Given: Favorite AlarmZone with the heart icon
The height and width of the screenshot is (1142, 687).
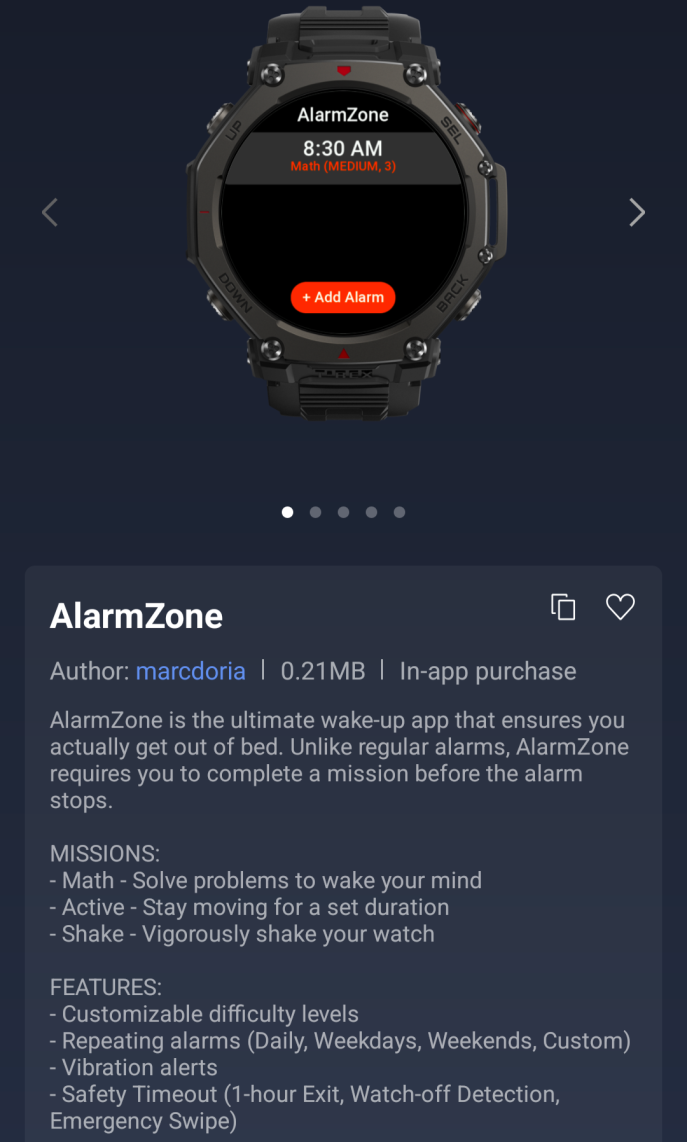Looking at the screenshot, I should (x=621, y=607).
